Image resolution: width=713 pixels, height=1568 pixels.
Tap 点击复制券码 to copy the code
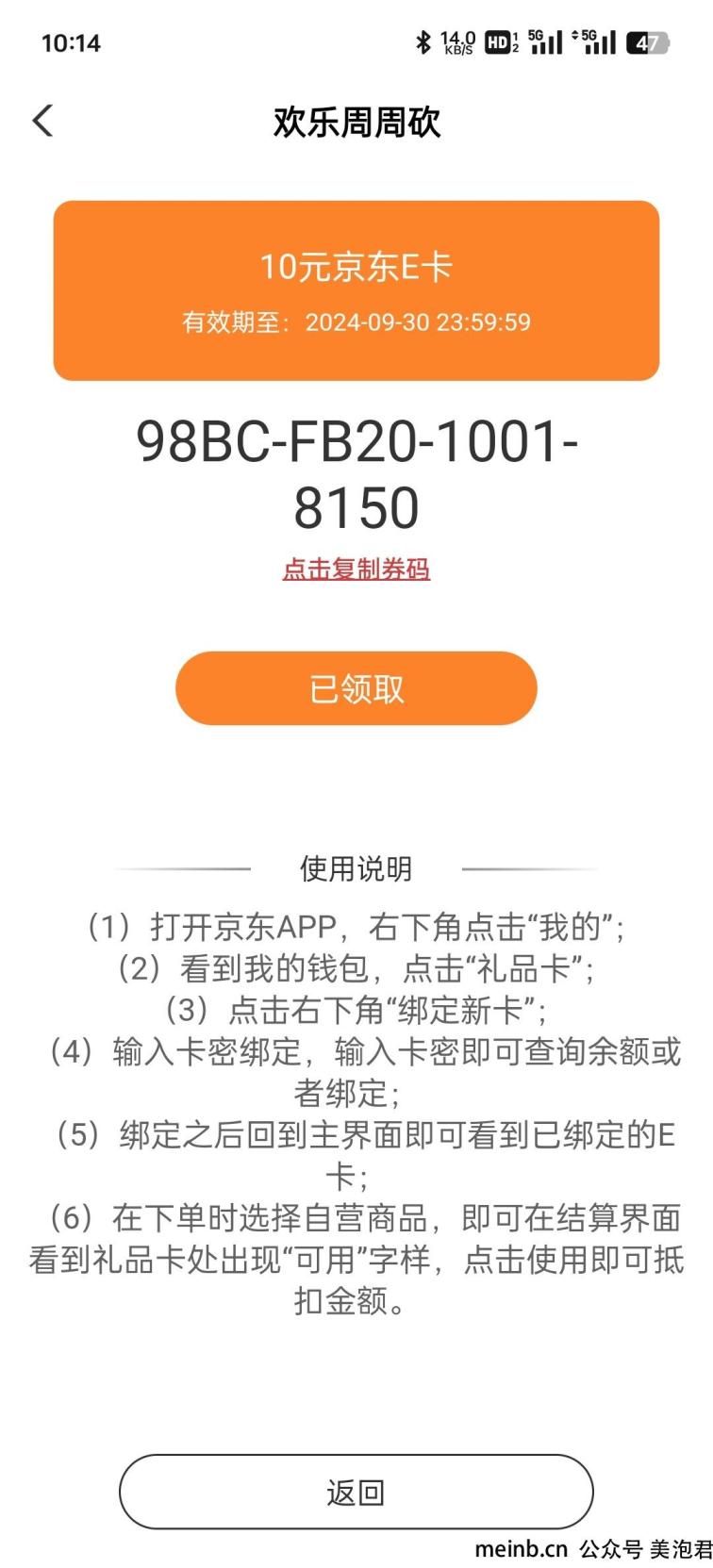tap(356, 569)
